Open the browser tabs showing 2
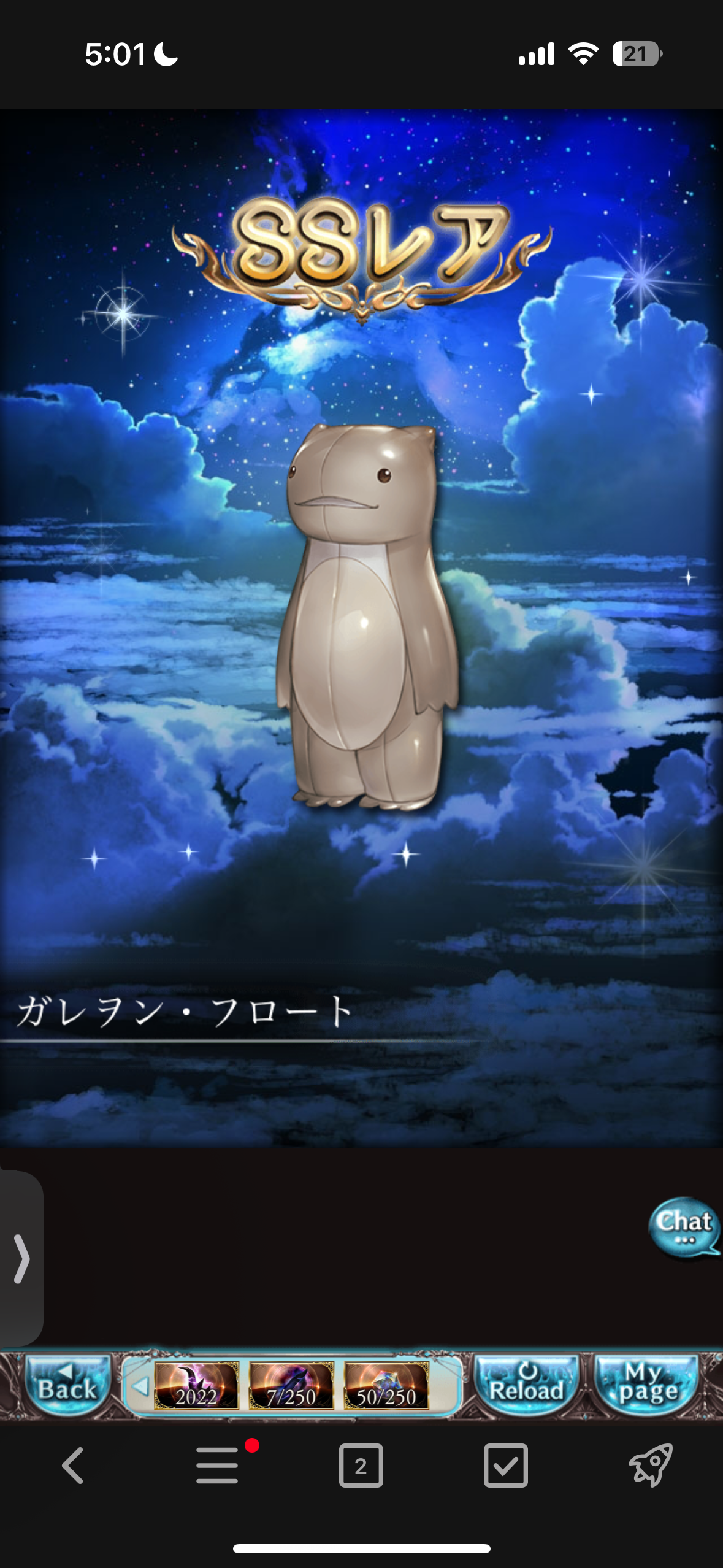Viewport: 723px width, 1568px height. click(361, 1466)
